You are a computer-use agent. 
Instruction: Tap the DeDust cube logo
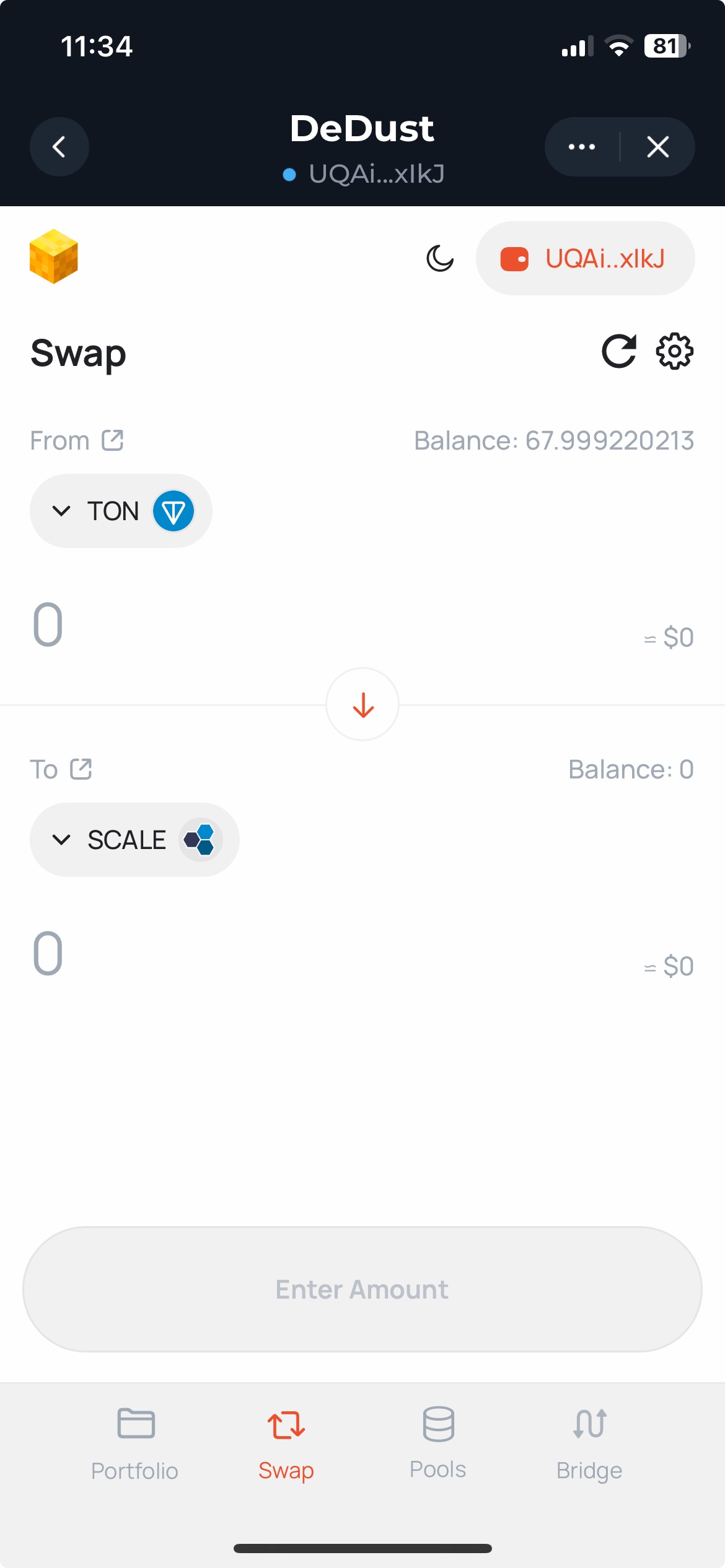pos(54,256)
